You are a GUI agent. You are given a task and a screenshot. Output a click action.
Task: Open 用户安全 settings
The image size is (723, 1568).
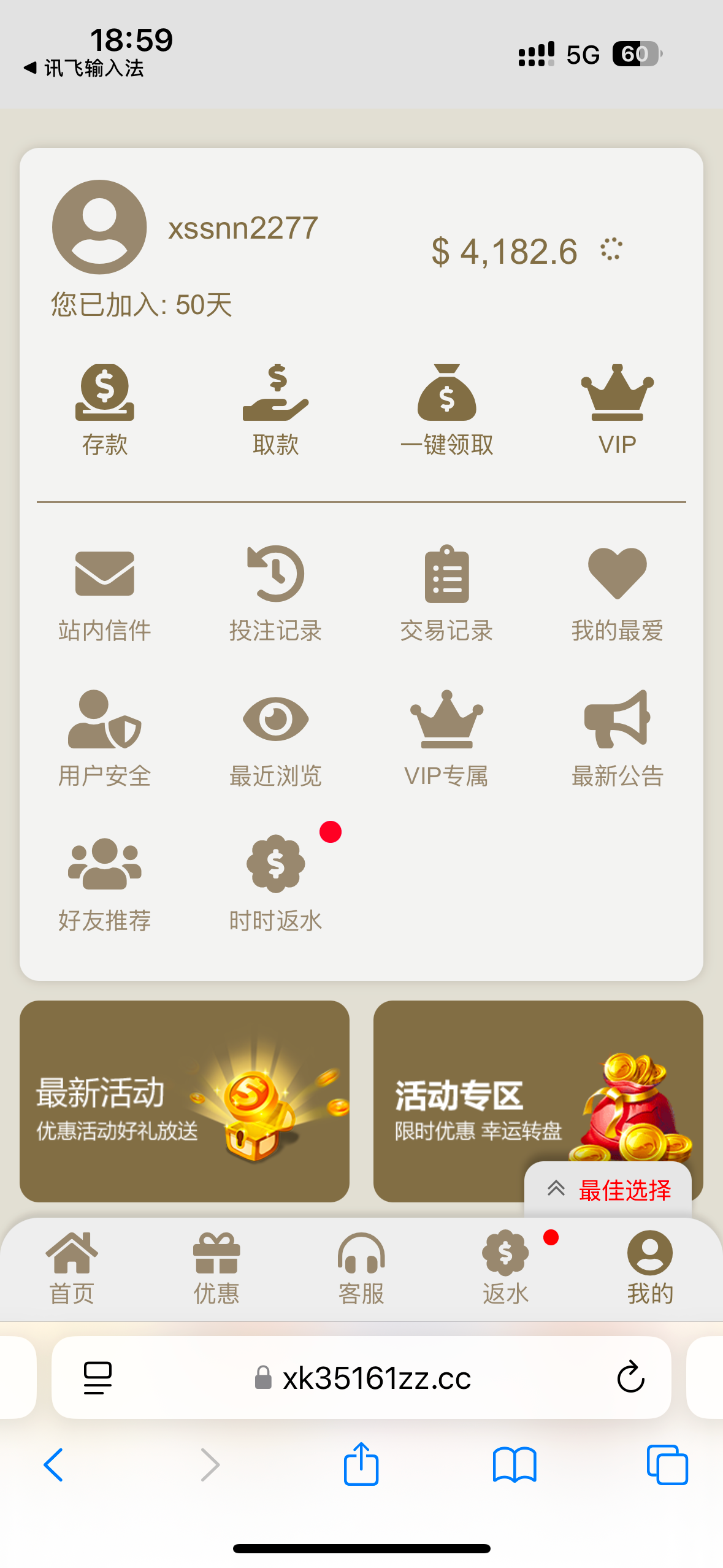(x=105, y=738)
